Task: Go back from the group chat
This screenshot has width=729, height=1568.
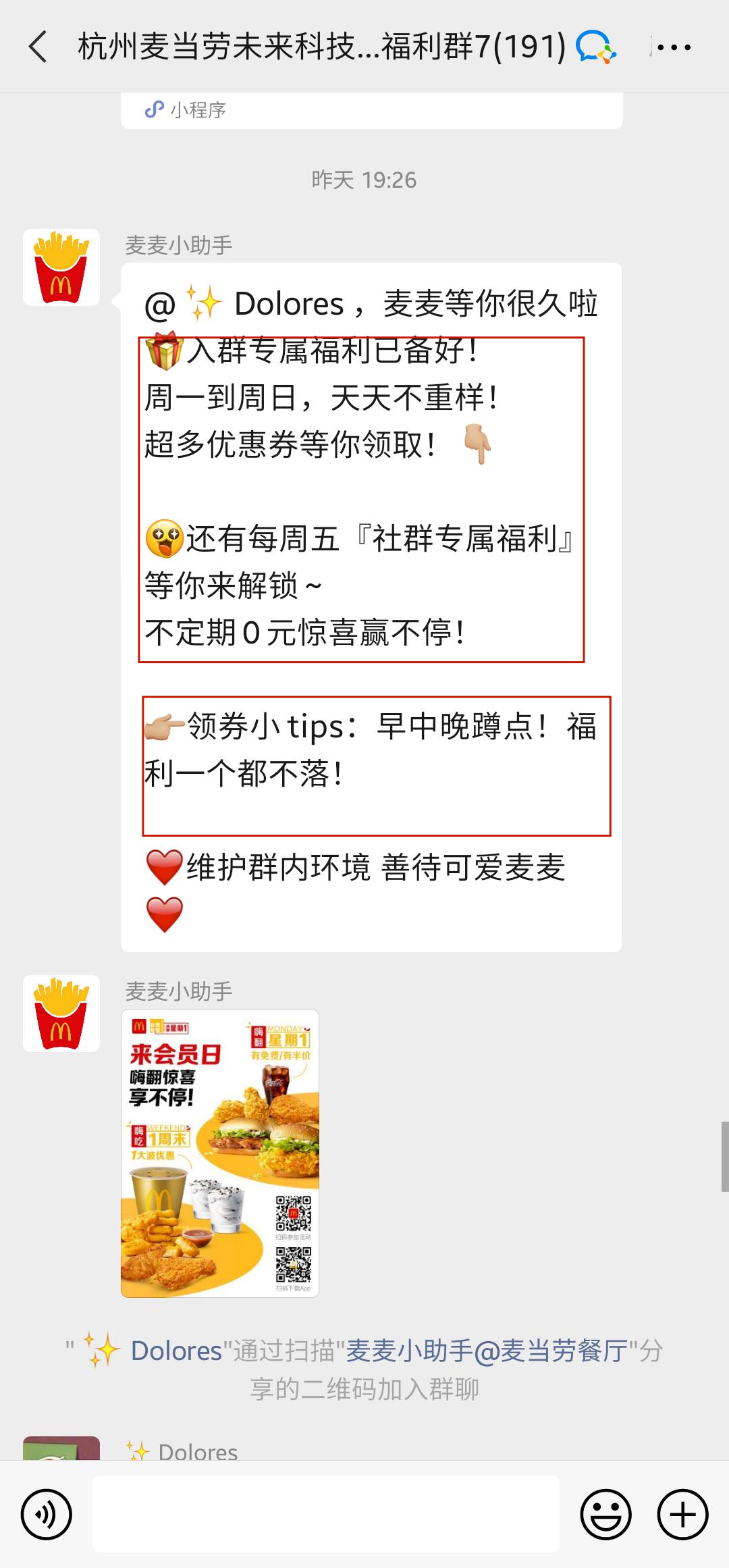Action: pos(38,47)
